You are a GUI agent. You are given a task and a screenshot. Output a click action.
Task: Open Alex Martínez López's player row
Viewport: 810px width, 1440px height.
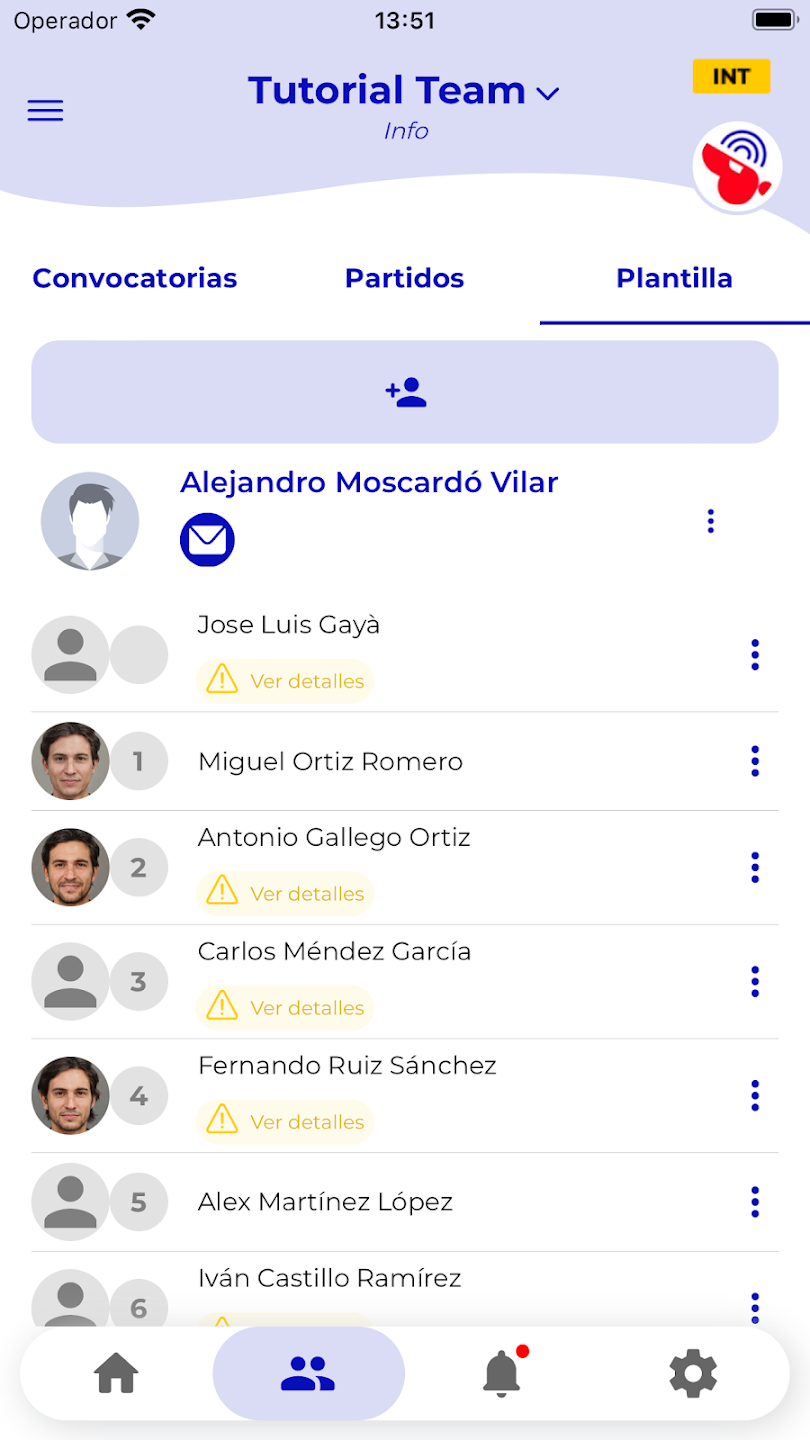tap(325, 1202)
